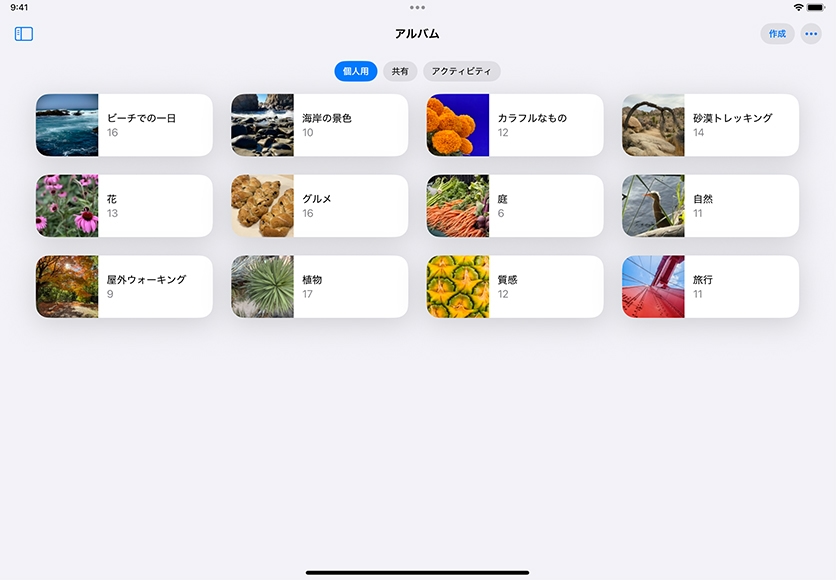Open the 砂漠トレッキング album
This screenshot has height=580, width=836.
click(x=710, y=125)
